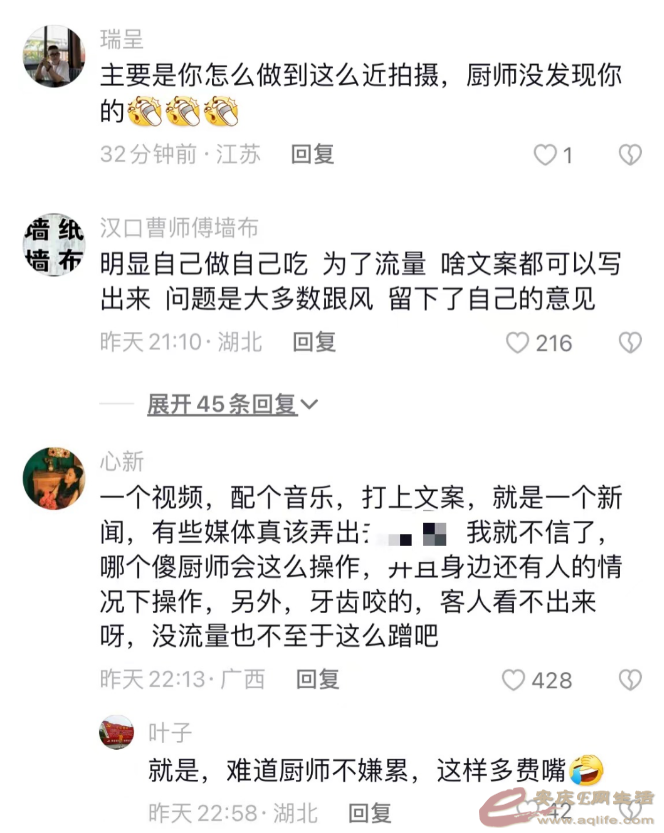Screen dimensions: 664x833
Task: Reply to 心新's comment
Action: 318,679
